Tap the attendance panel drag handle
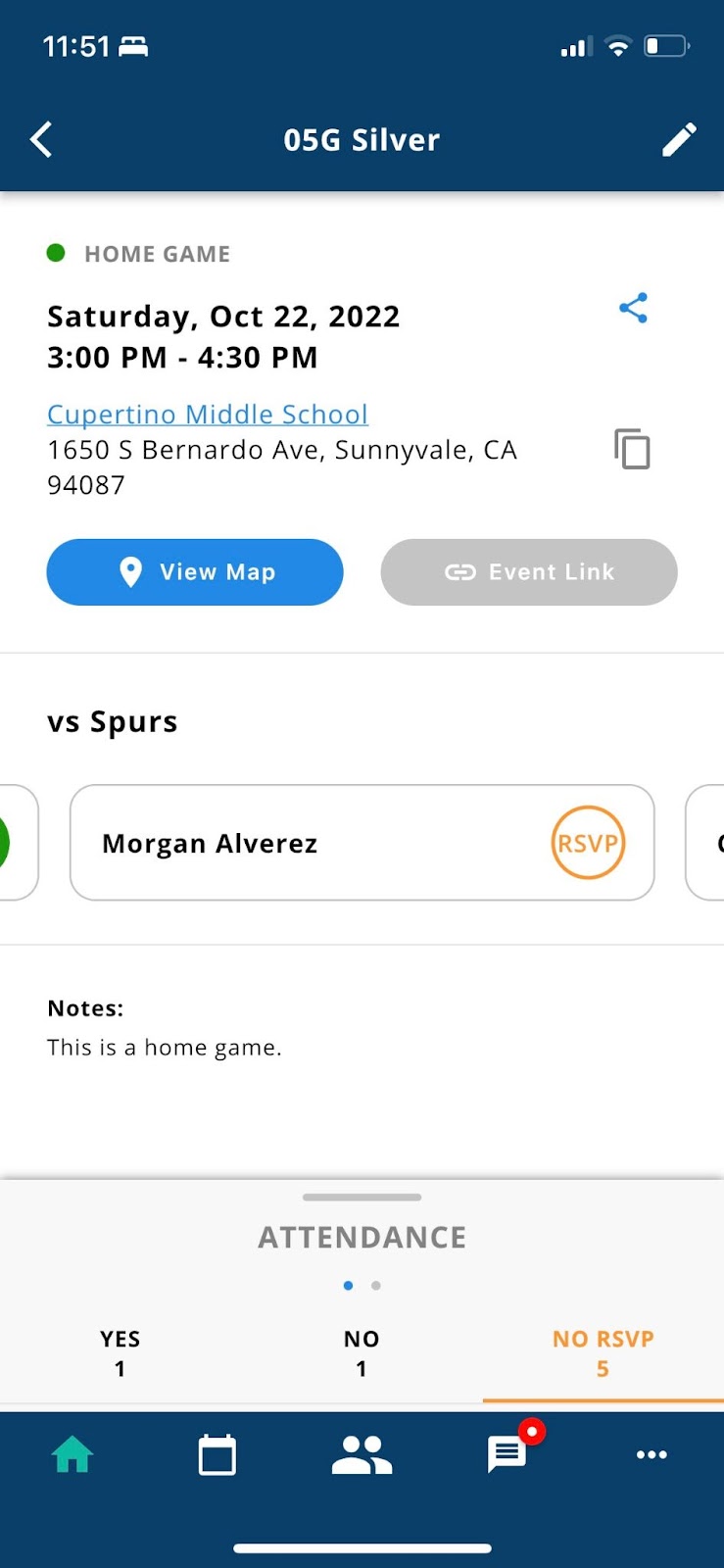The width and height of the screenshot is (724, 1568). click(x=362, y=1197)
